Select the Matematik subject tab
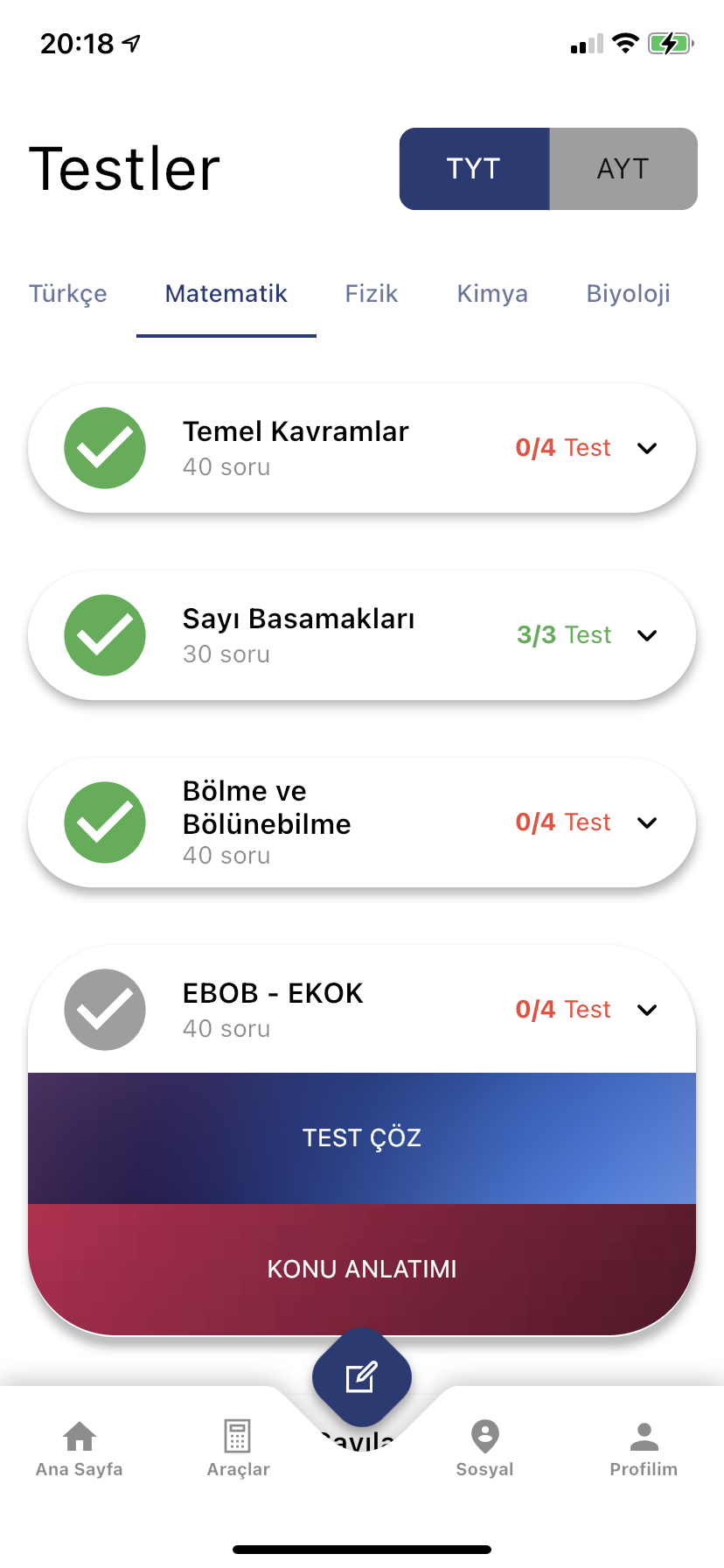The height and width of the screenshot is (1568, 724). point(226,294)
